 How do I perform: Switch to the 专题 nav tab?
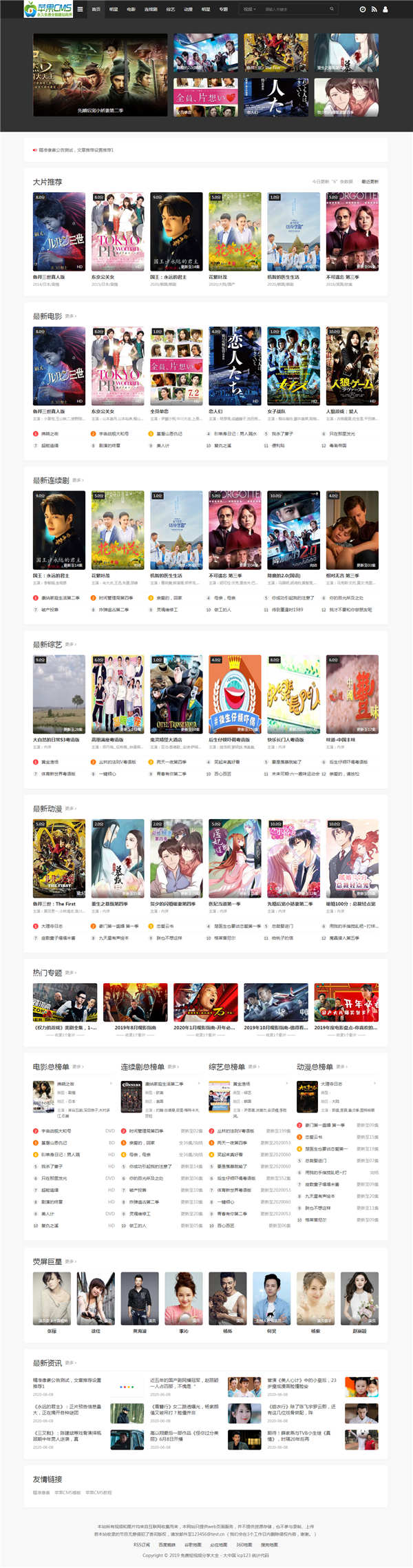[223, 10]
